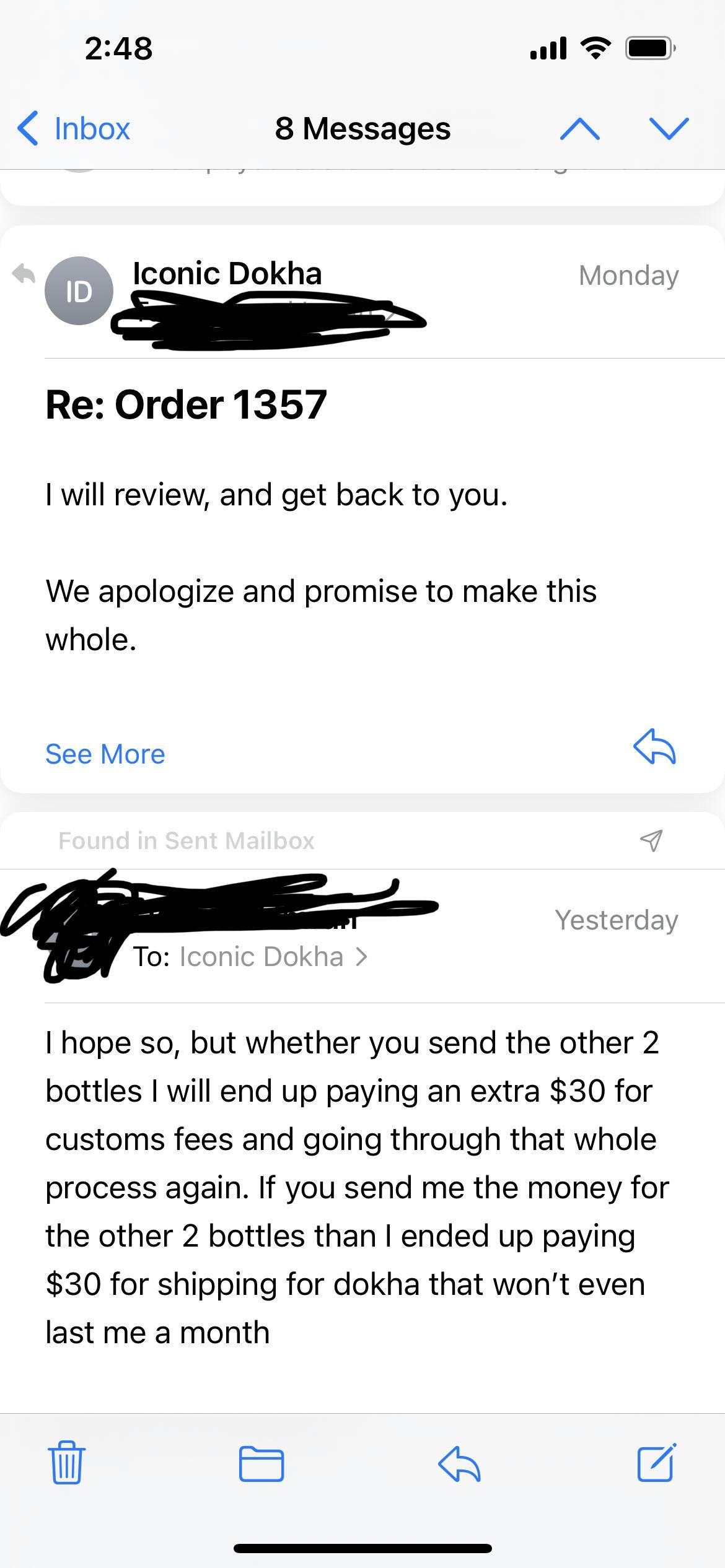Delete this message with the trash icon
Screen dimensions: 725x1568
tap(67, 1463)
